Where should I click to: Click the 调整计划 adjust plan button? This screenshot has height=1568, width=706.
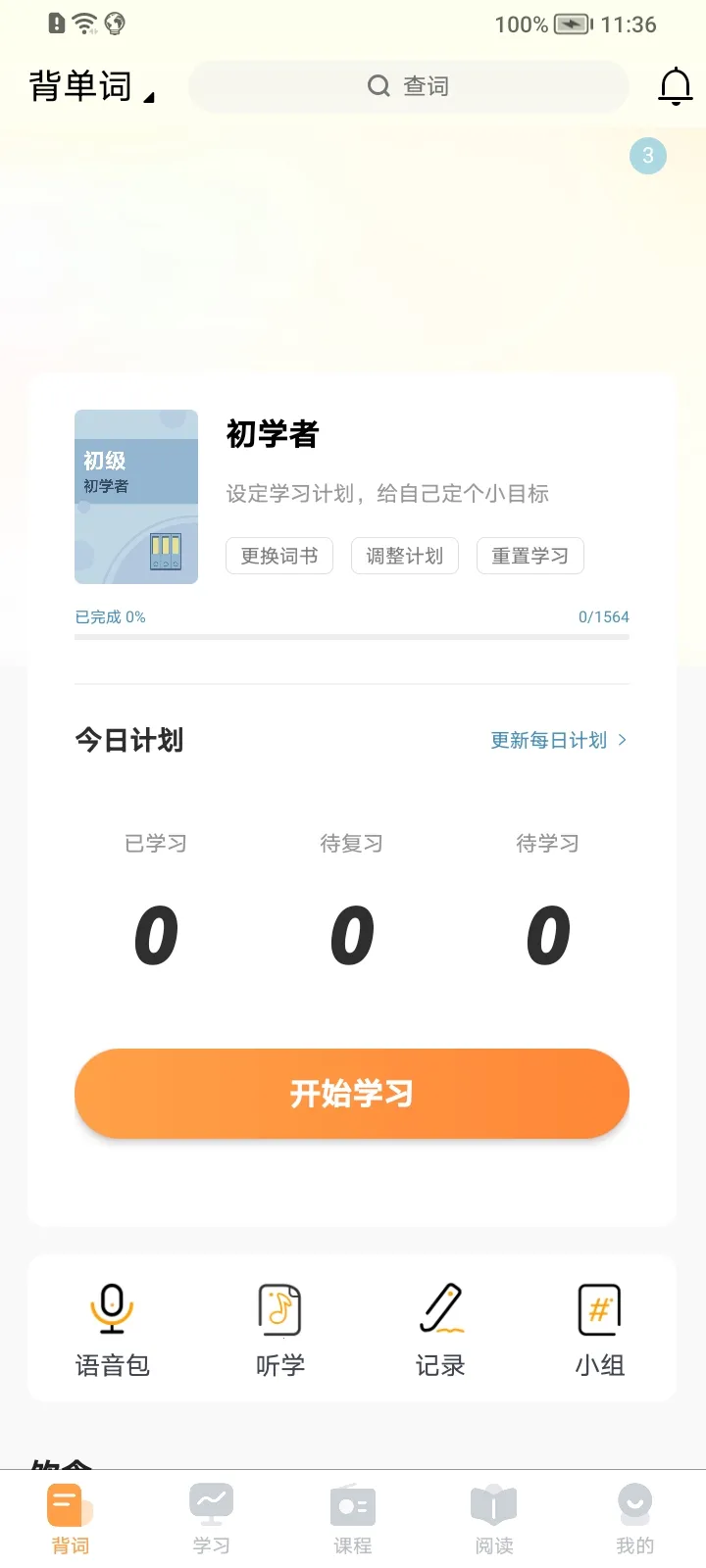click(404, 556)
